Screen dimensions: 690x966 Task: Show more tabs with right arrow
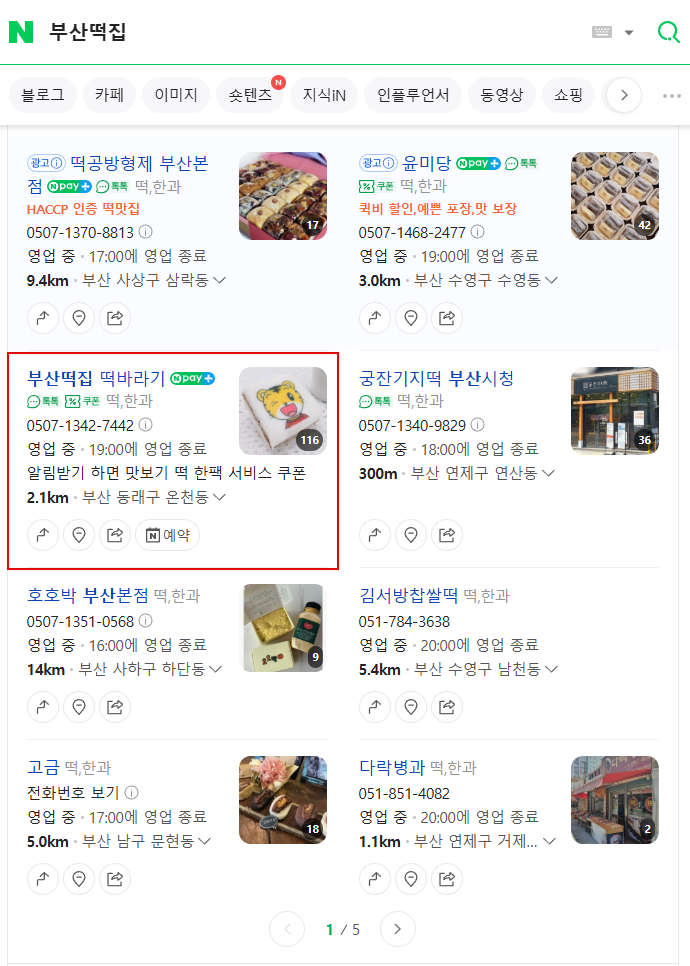[624, 96]
